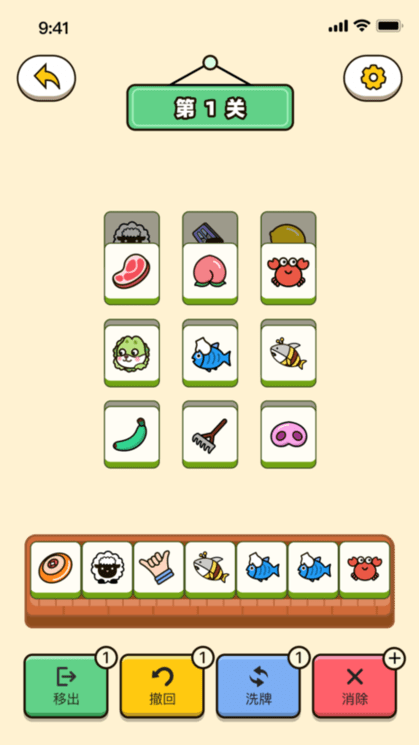Use the green 移出 move-out button
The height and width of the screenshot is (745, 419).
66,686
